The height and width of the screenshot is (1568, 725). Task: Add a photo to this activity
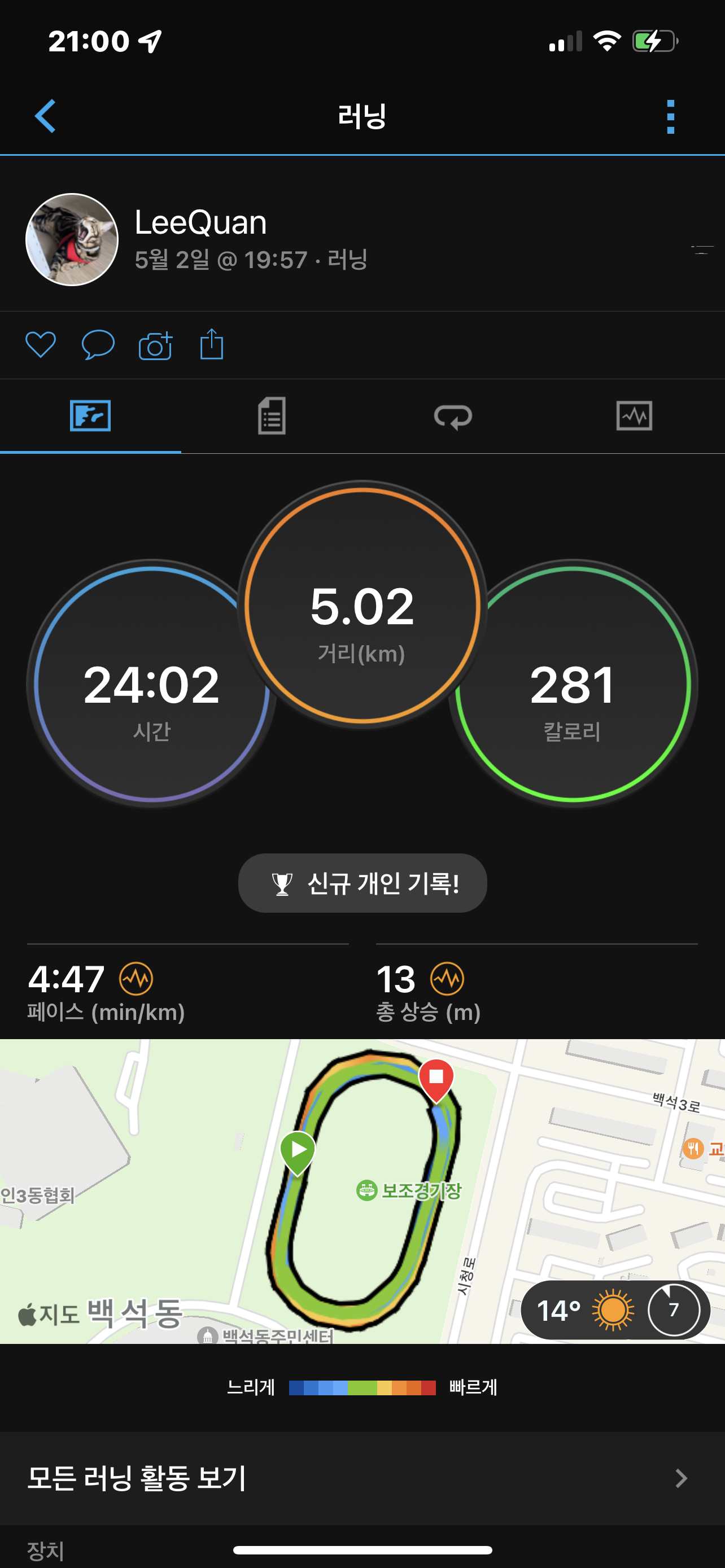[x=155, y=345]
